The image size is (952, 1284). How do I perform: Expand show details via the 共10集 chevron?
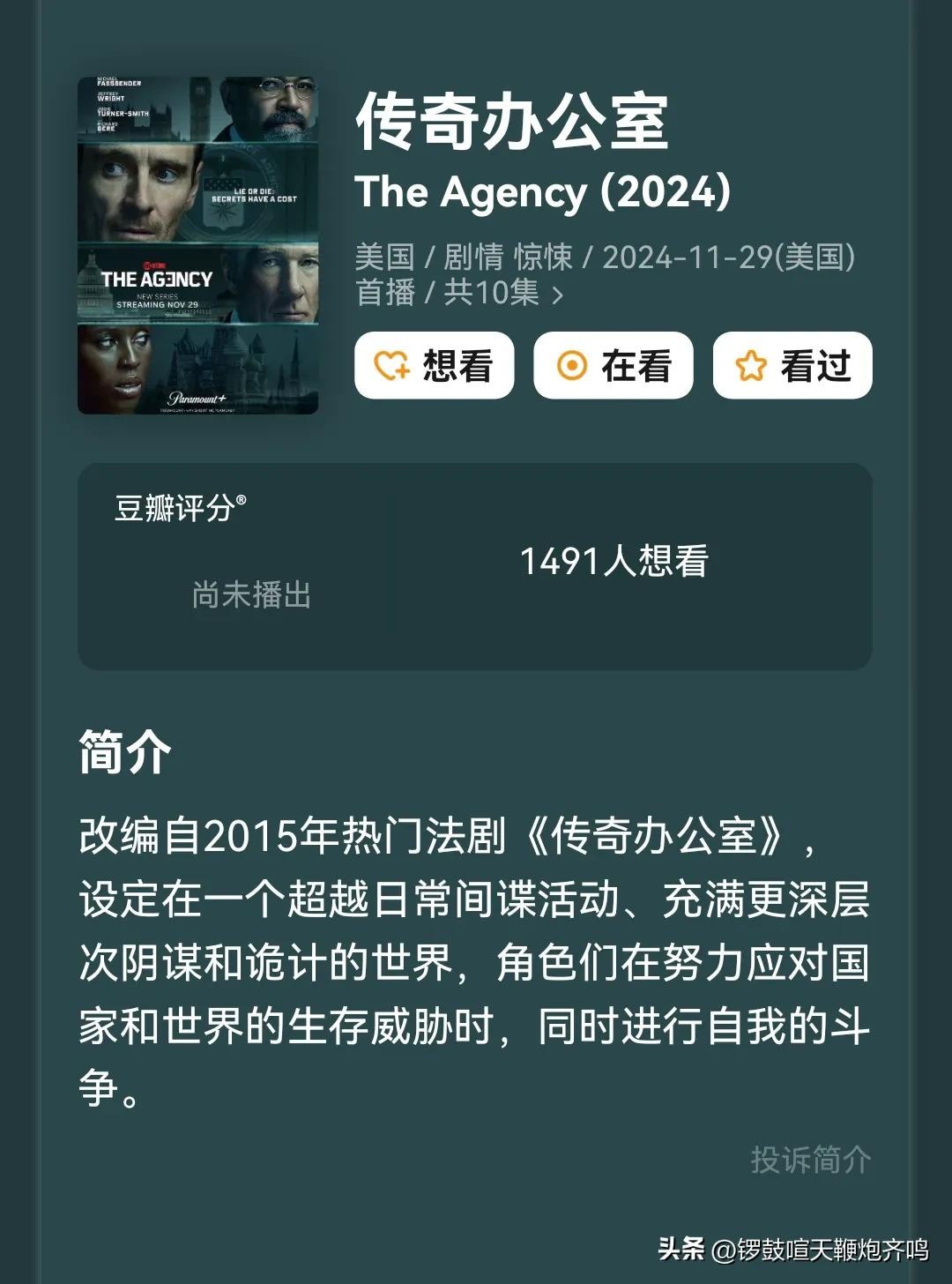(x=557, y=295)
